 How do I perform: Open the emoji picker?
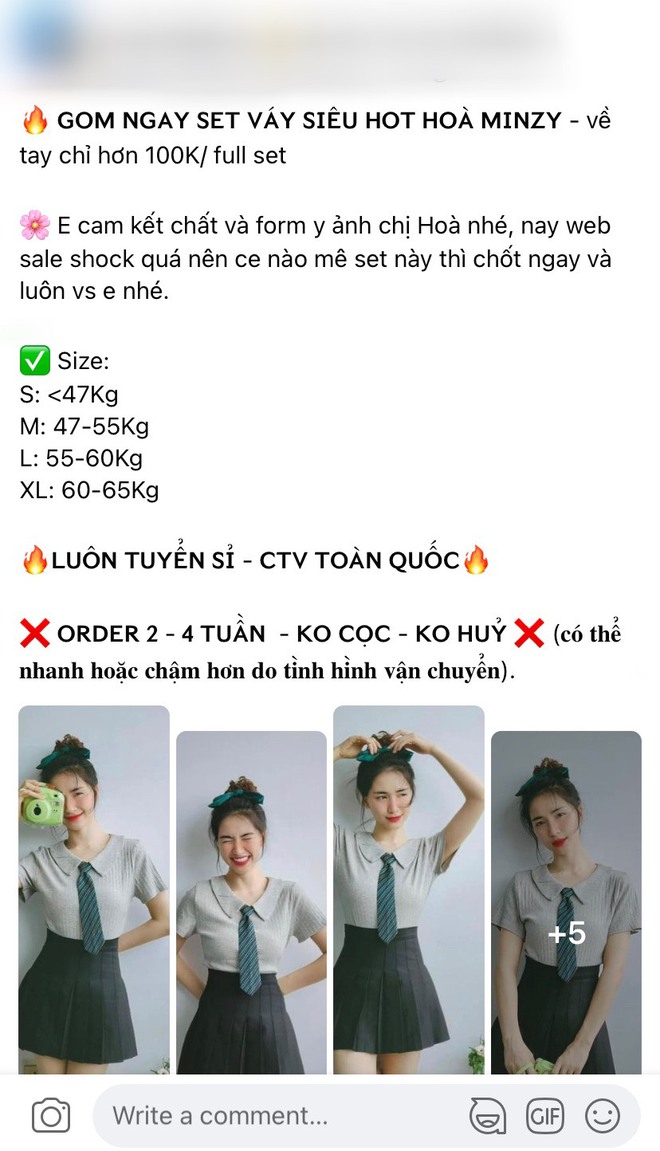[603, 1115]
